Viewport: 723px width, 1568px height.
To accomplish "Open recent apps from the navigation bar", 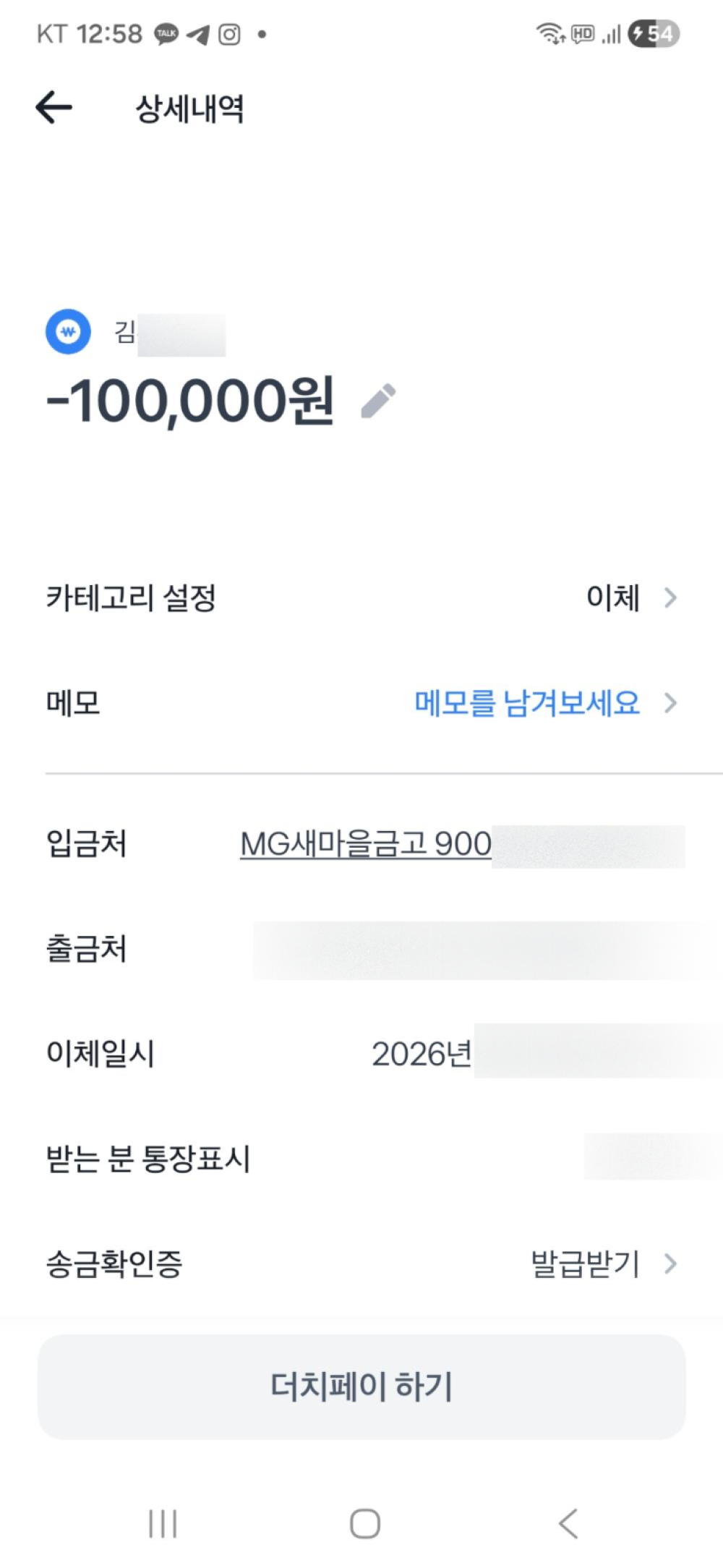I will coord(163,1524).
